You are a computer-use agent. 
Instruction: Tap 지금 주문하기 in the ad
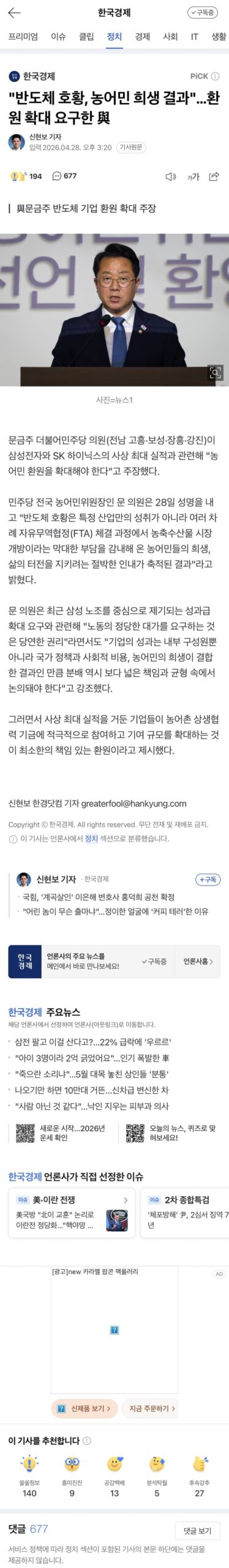(151, 1408)
